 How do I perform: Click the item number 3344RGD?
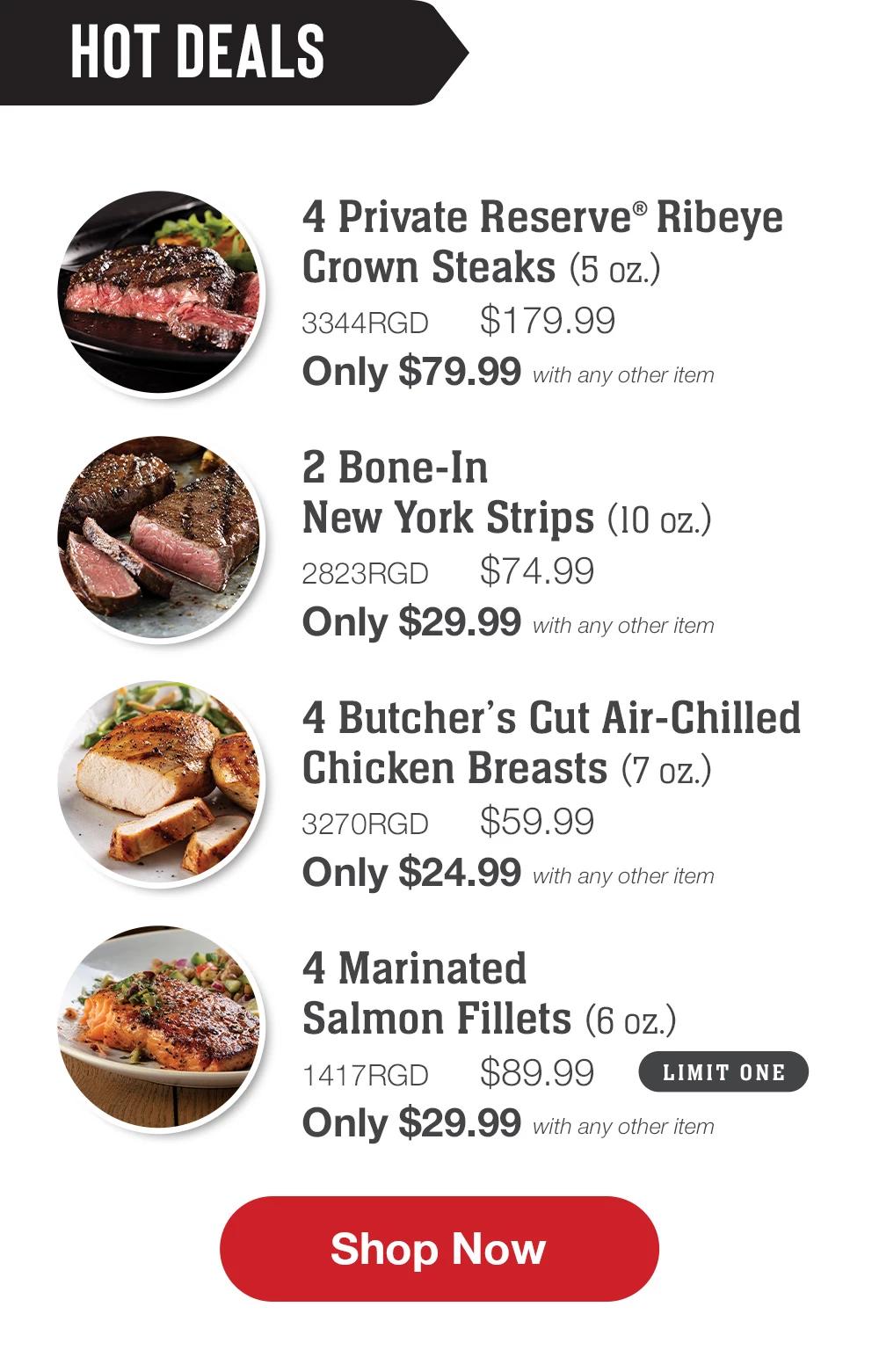click(365, 322)
